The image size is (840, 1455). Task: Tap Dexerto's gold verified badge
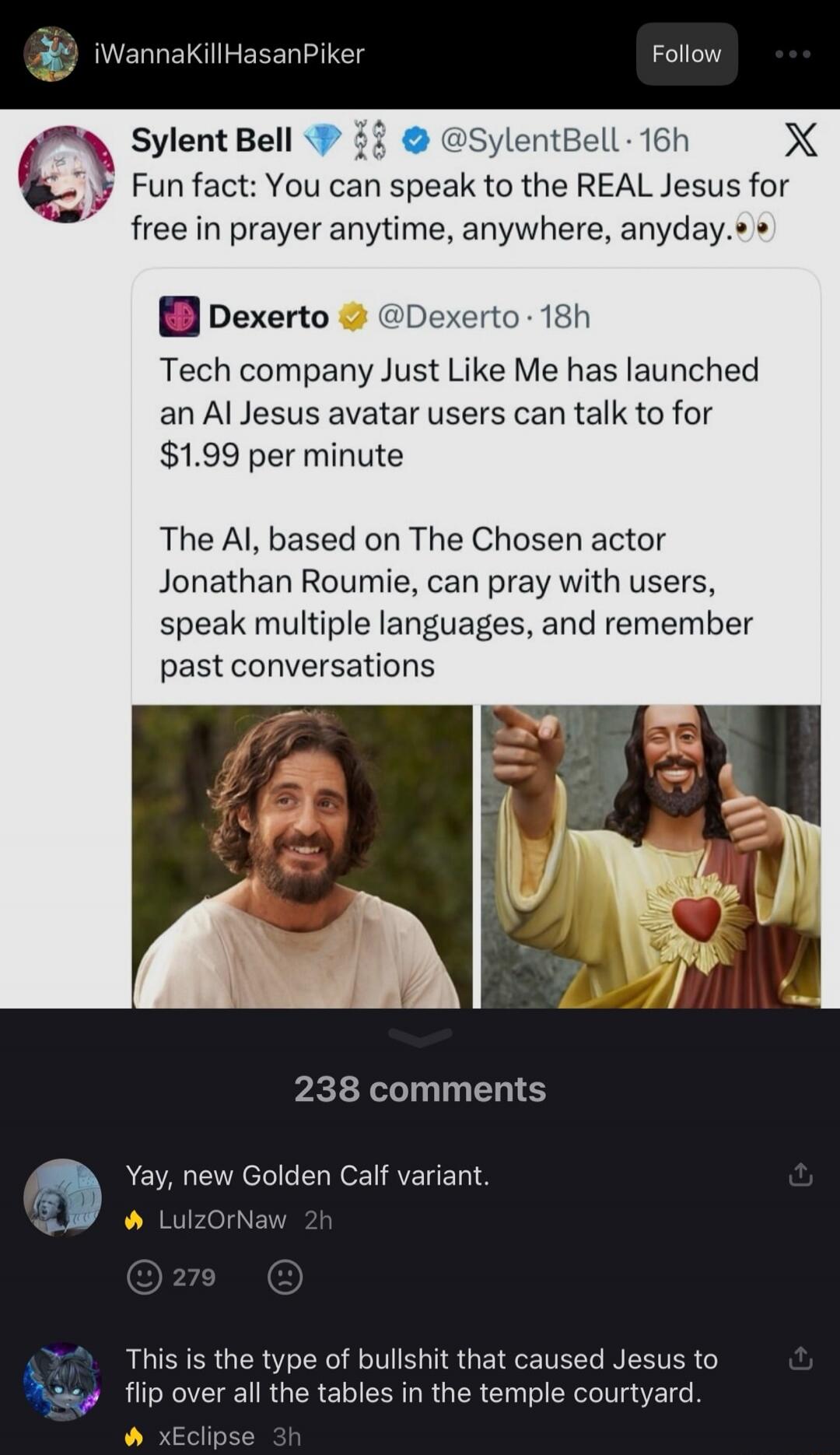coord(354,317)
